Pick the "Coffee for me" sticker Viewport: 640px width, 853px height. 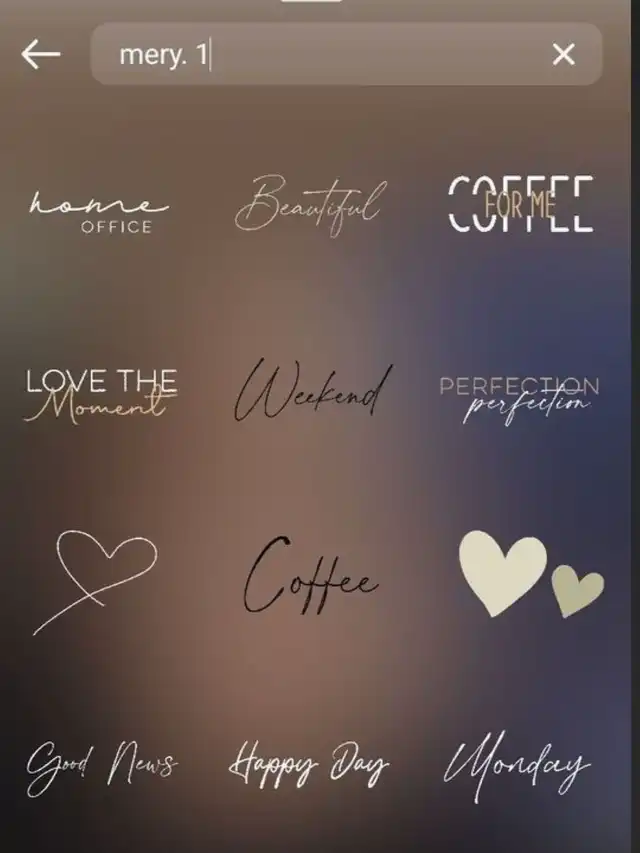pyautogui.click(x=520, y=203)
